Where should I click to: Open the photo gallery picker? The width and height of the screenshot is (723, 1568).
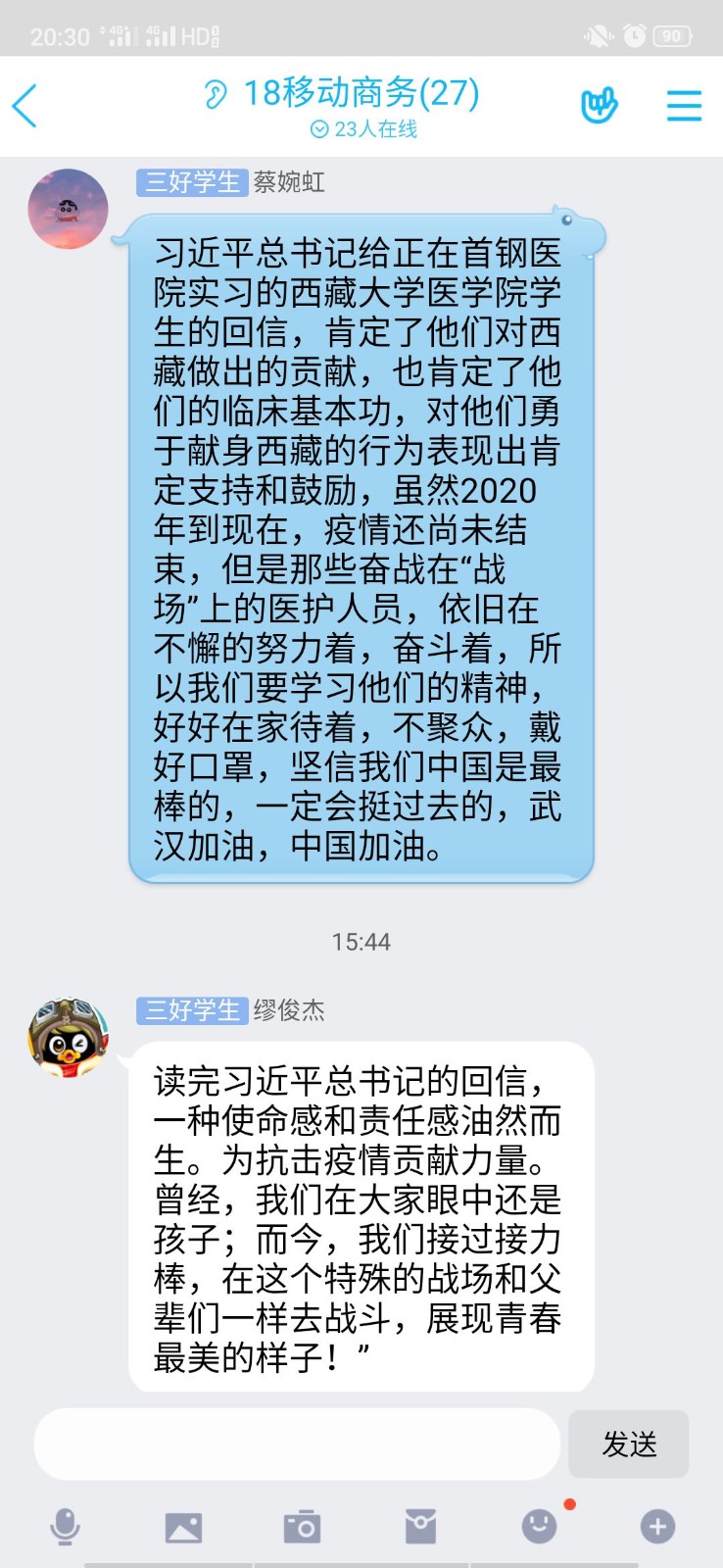[183, 1526]
